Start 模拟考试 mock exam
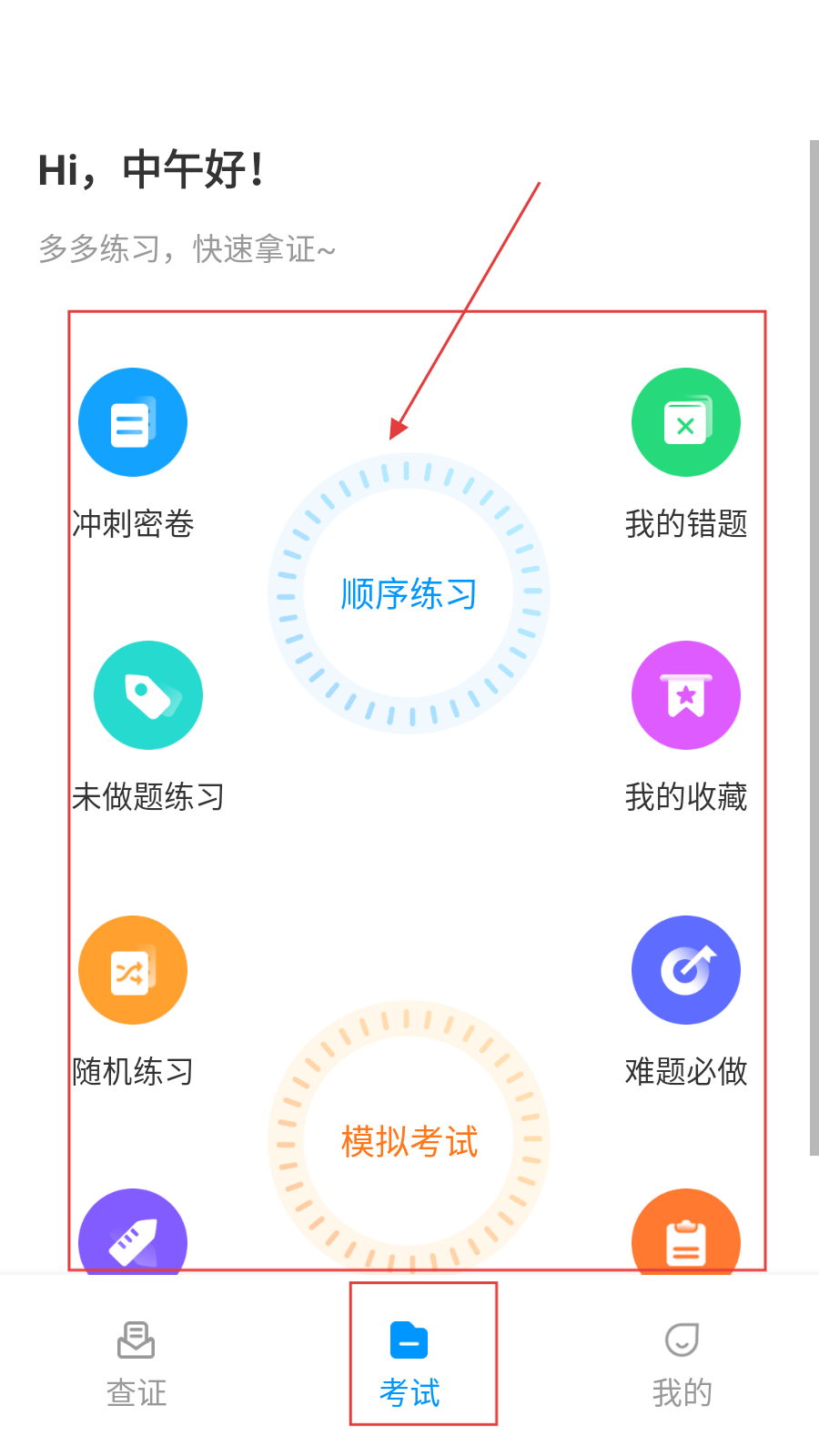 (x=409, y=1140)
